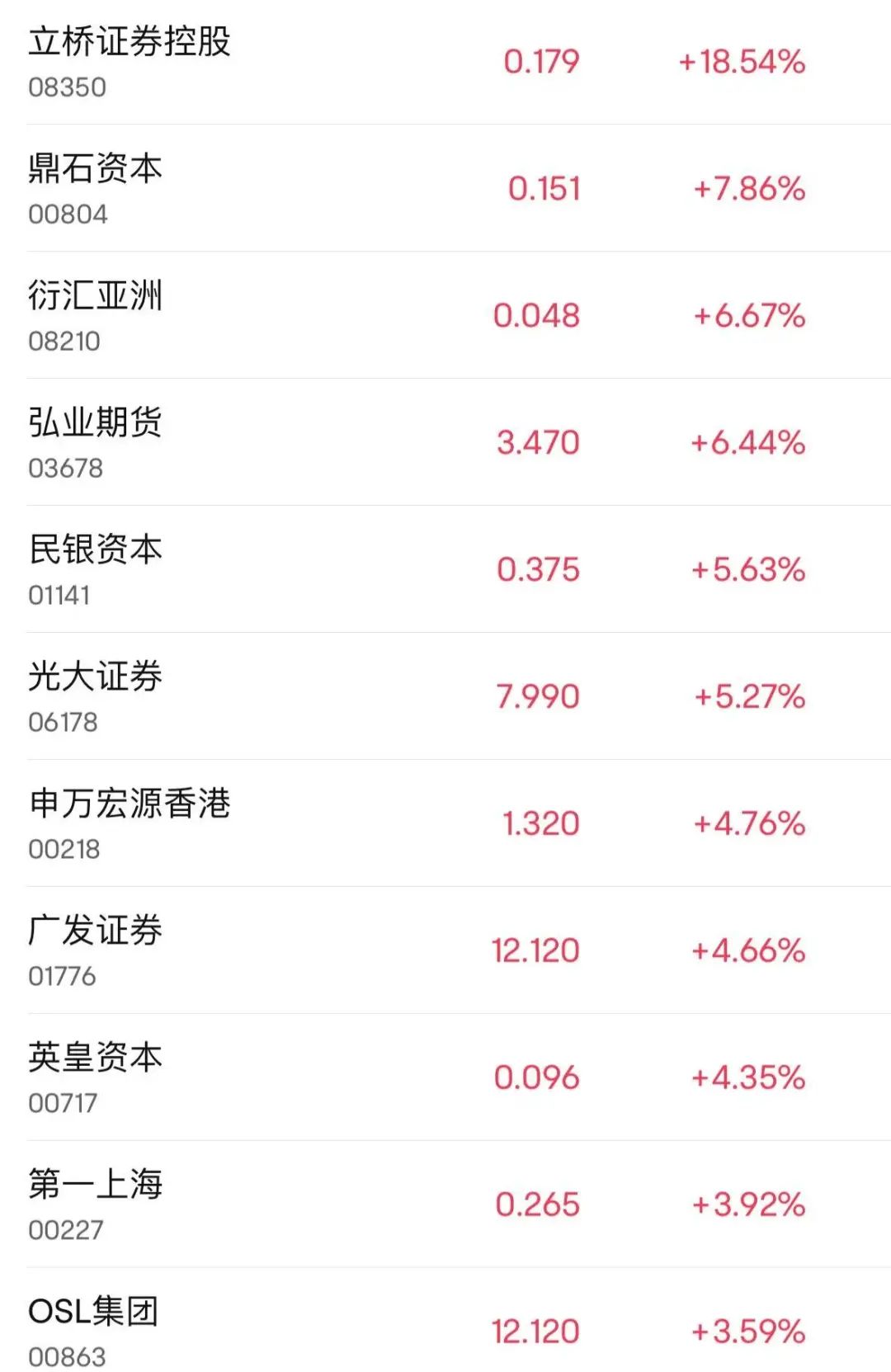View the 英皇资本 00717 quote
Viewport: 891px width, 1372px height.
(x=445, y=1077)
